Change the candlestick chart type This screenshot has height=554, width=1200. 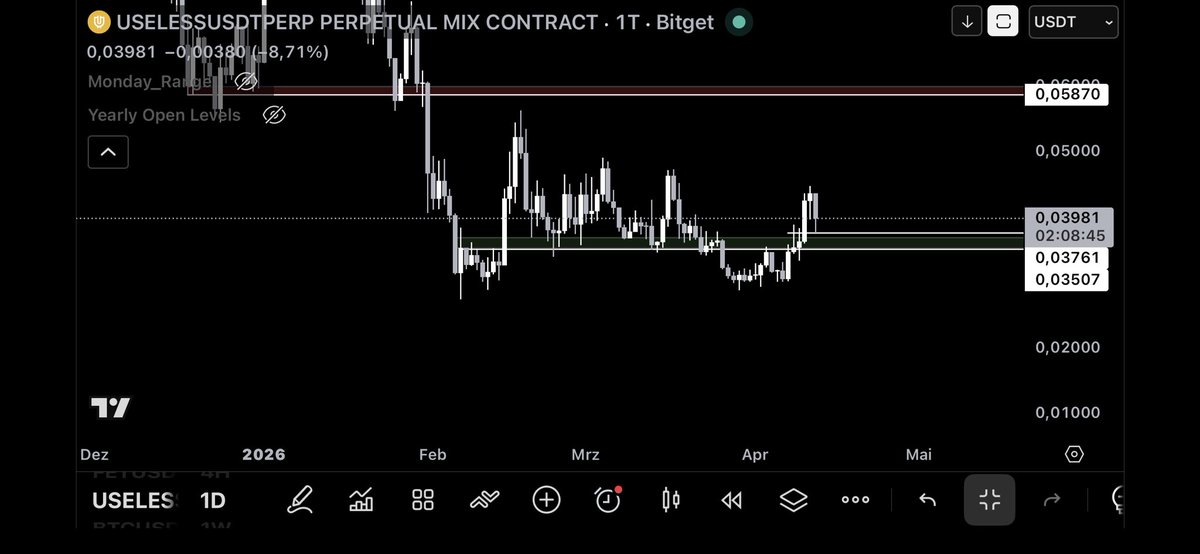coord(670,500)
